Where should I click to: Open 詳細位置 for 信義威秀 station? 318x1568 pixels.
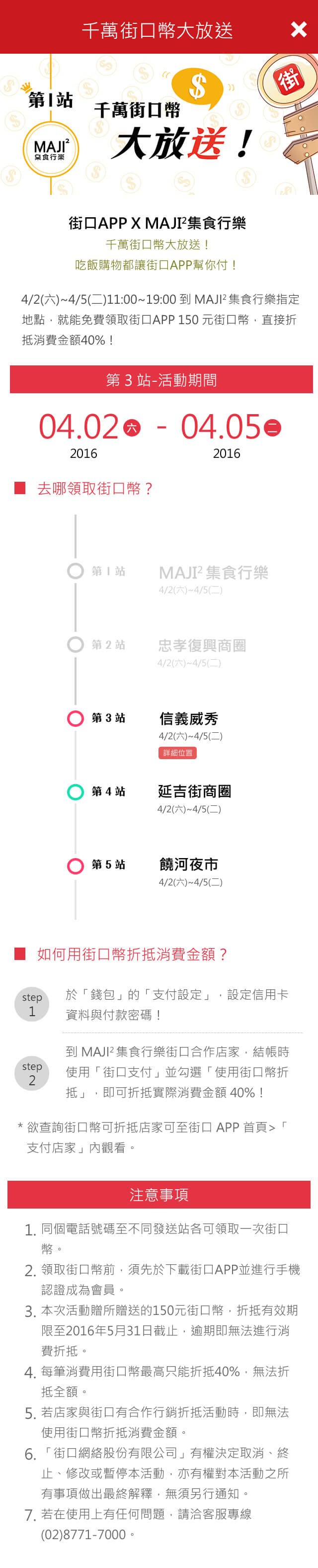[x=177, y=753]
